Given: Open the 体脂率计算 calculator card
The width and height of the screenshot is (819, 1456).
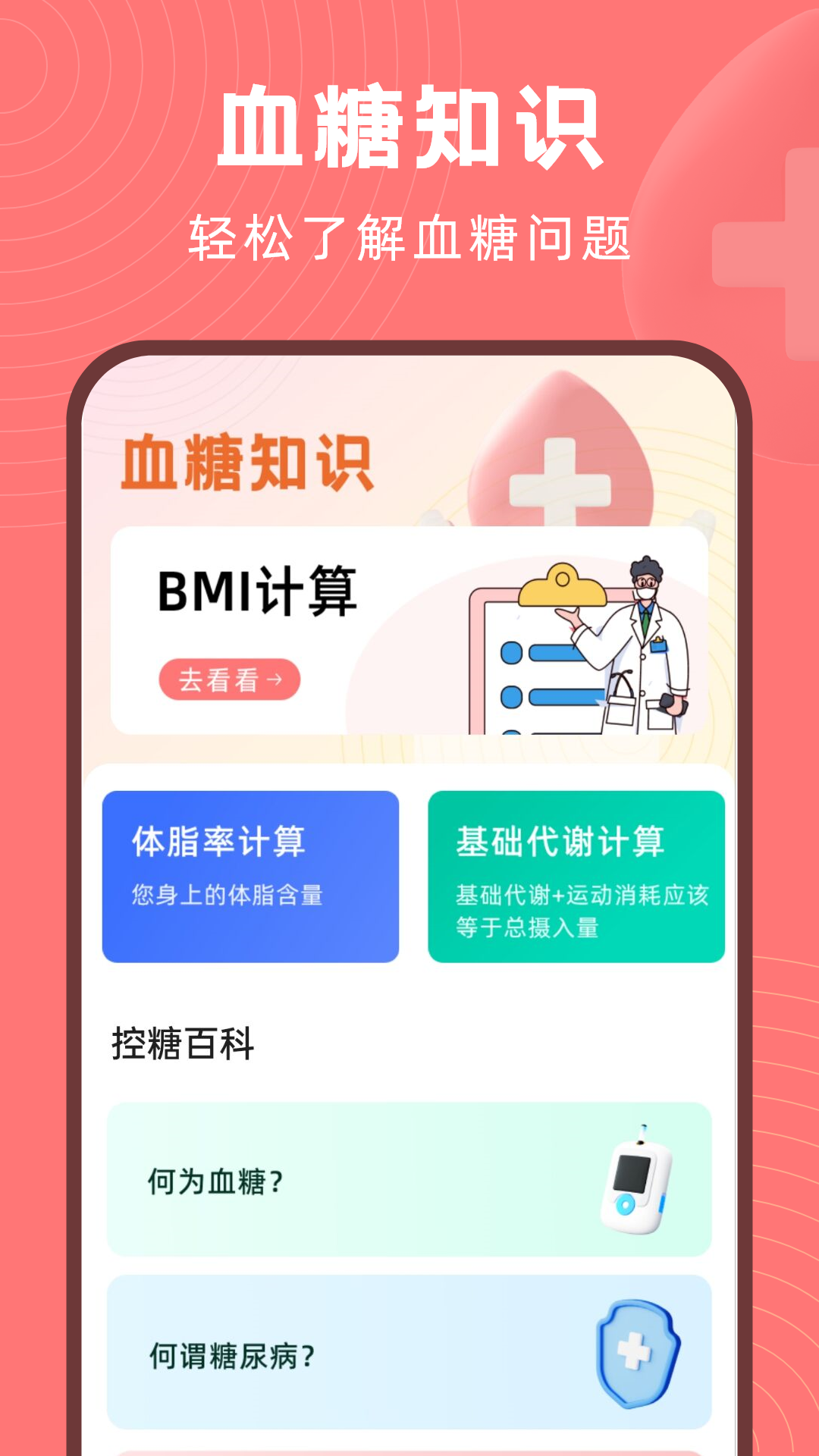Looking at the screenshot, I should [251, 876].
